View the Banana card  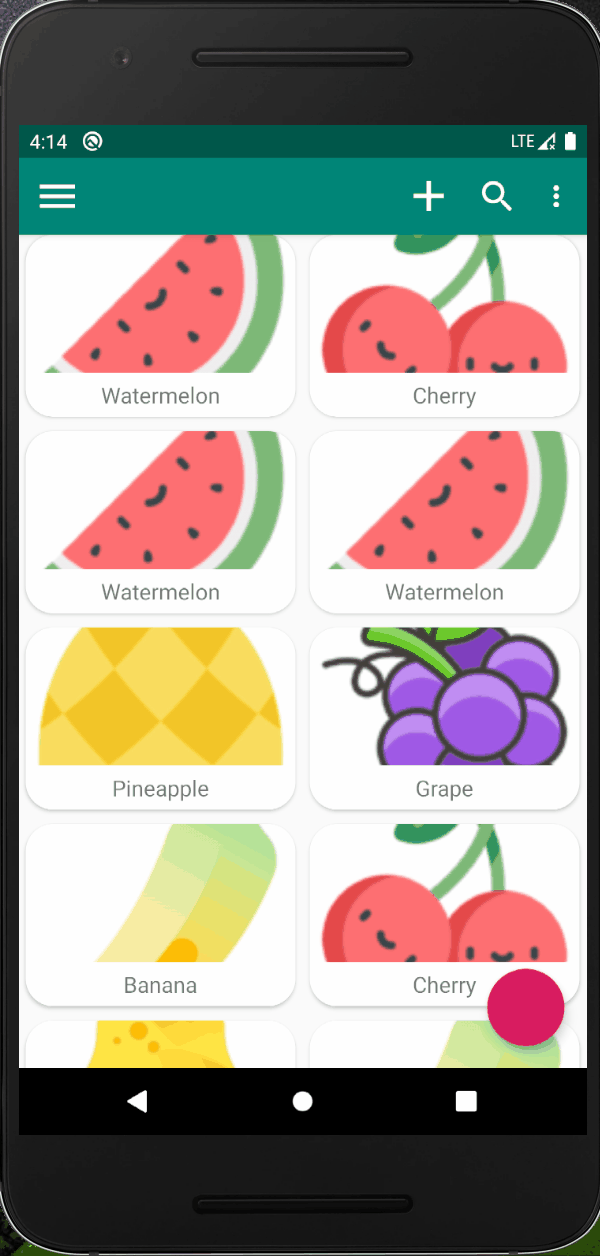coord(160,913)
